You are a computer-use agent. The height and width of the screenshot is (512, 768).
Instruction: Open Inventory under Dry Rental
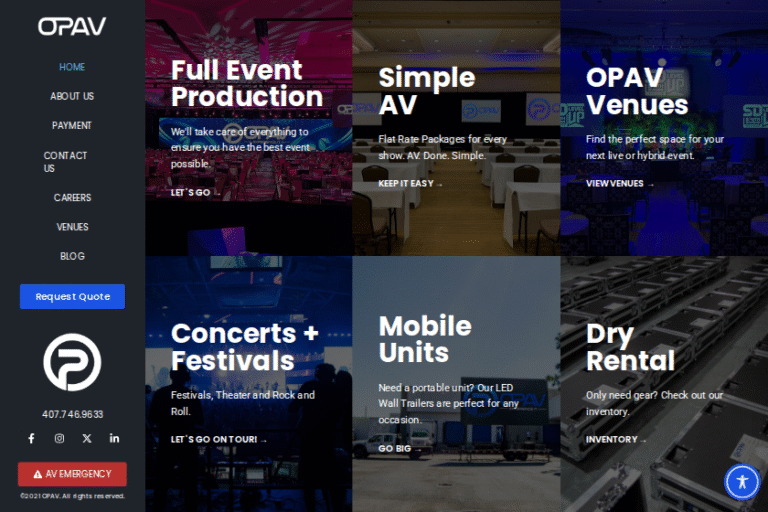coord(615,439)
